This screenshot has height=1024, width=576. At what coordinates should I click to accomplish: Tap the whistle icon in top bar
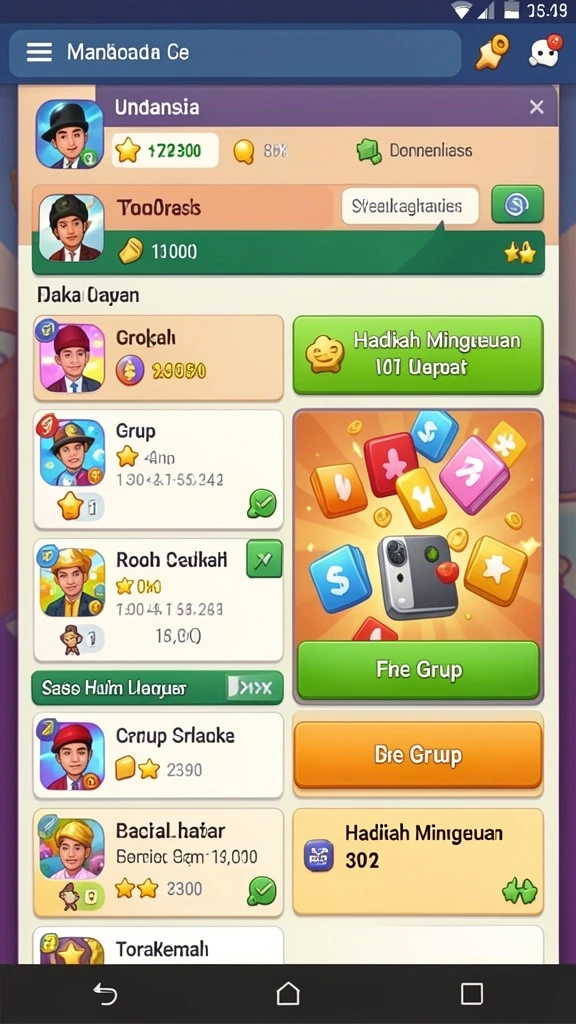[x=492, y=52]
